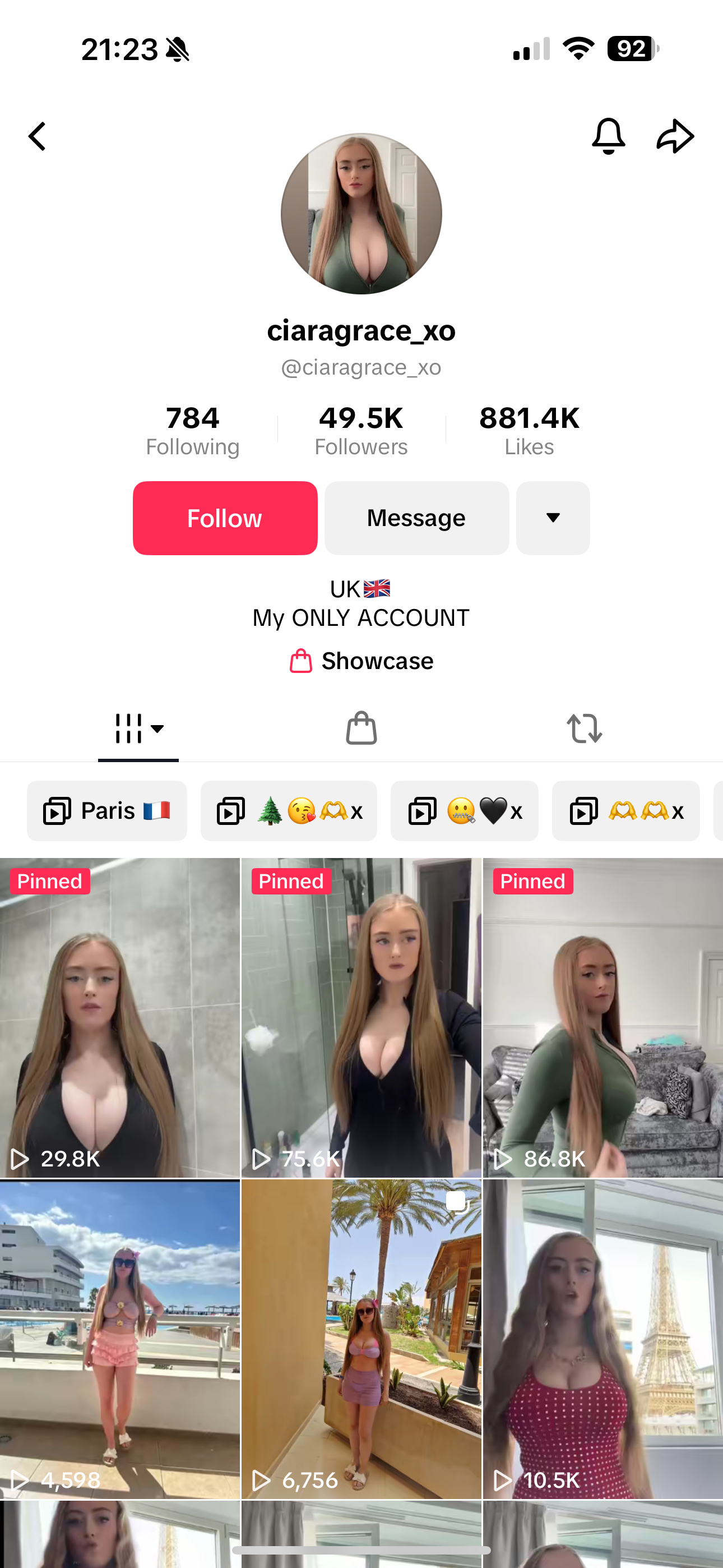Play the pinned video with 29.8K views

click(x=120, y=1018)
